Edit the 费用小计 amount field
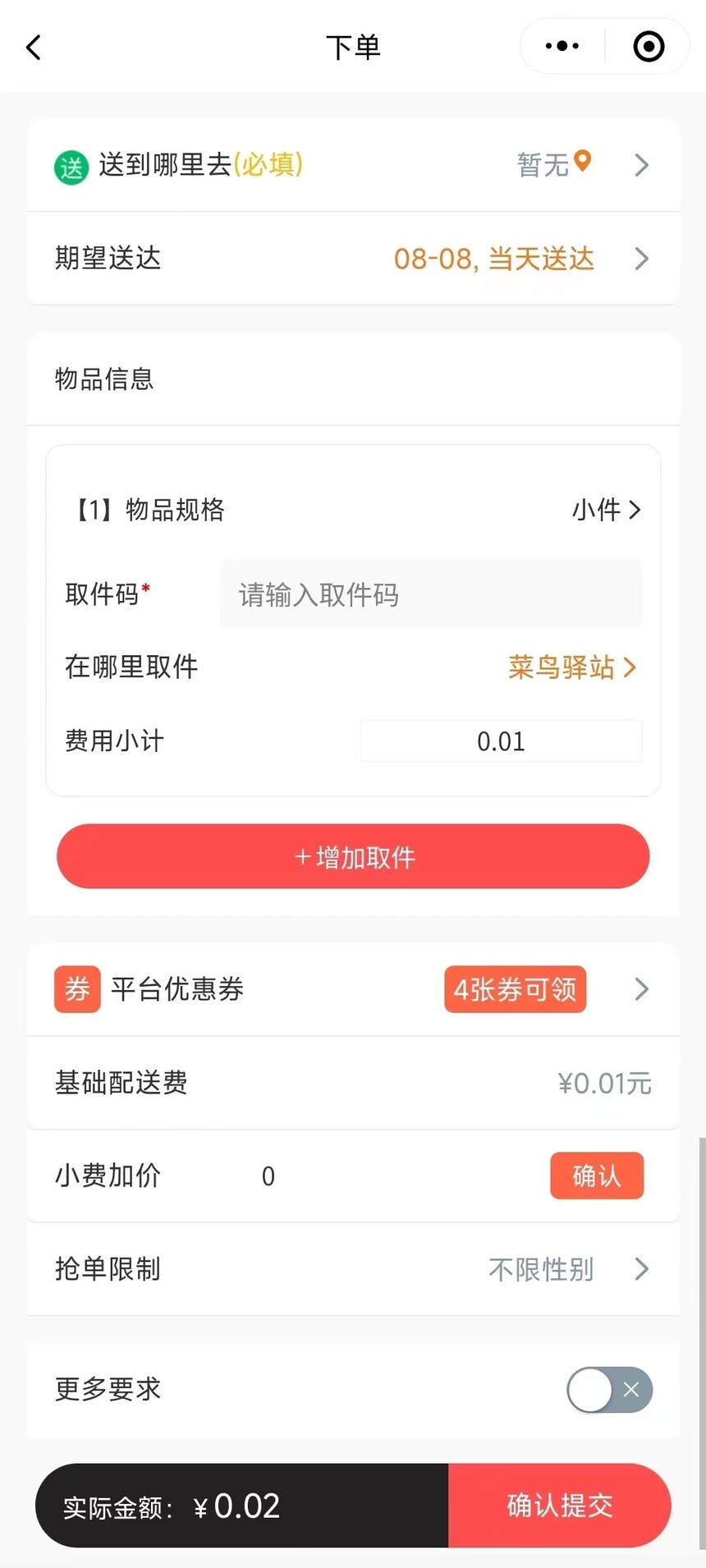Viewport: 706px width, 1568px height. [501, 741]
